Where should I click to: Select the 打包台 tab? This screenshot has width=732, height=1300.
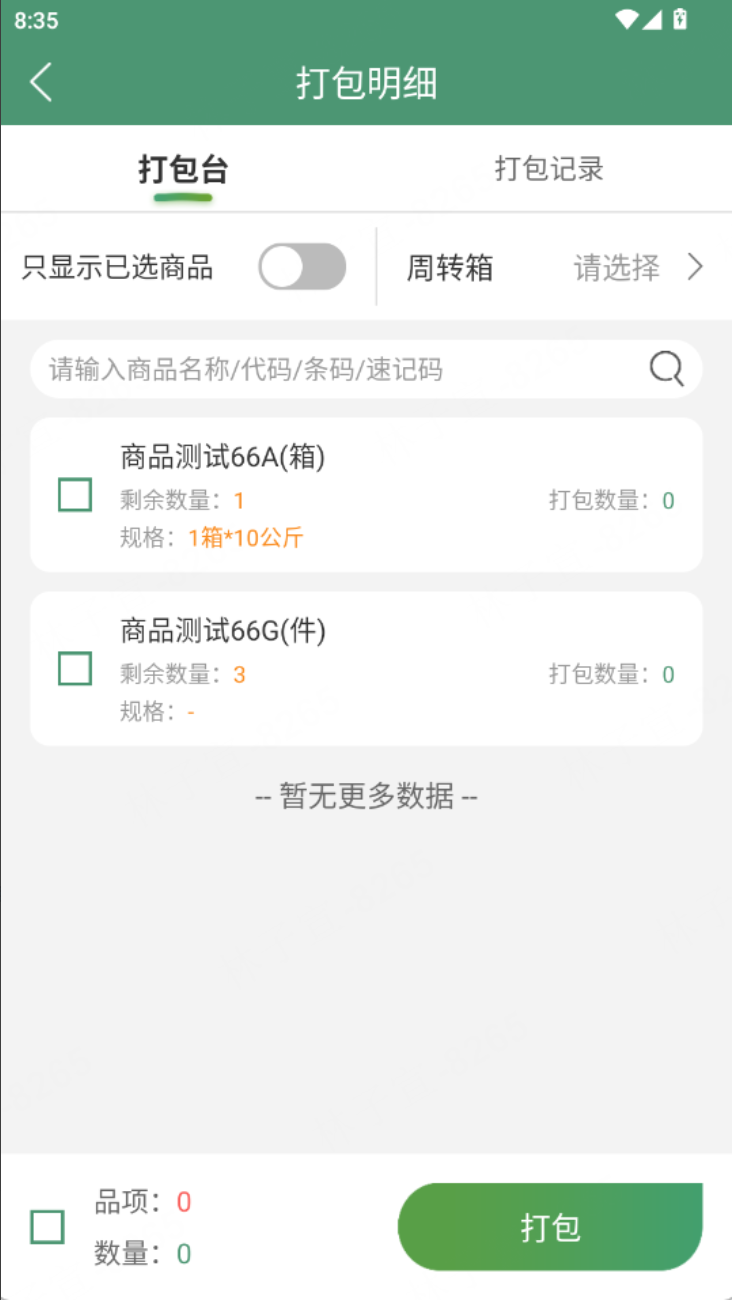183,169
